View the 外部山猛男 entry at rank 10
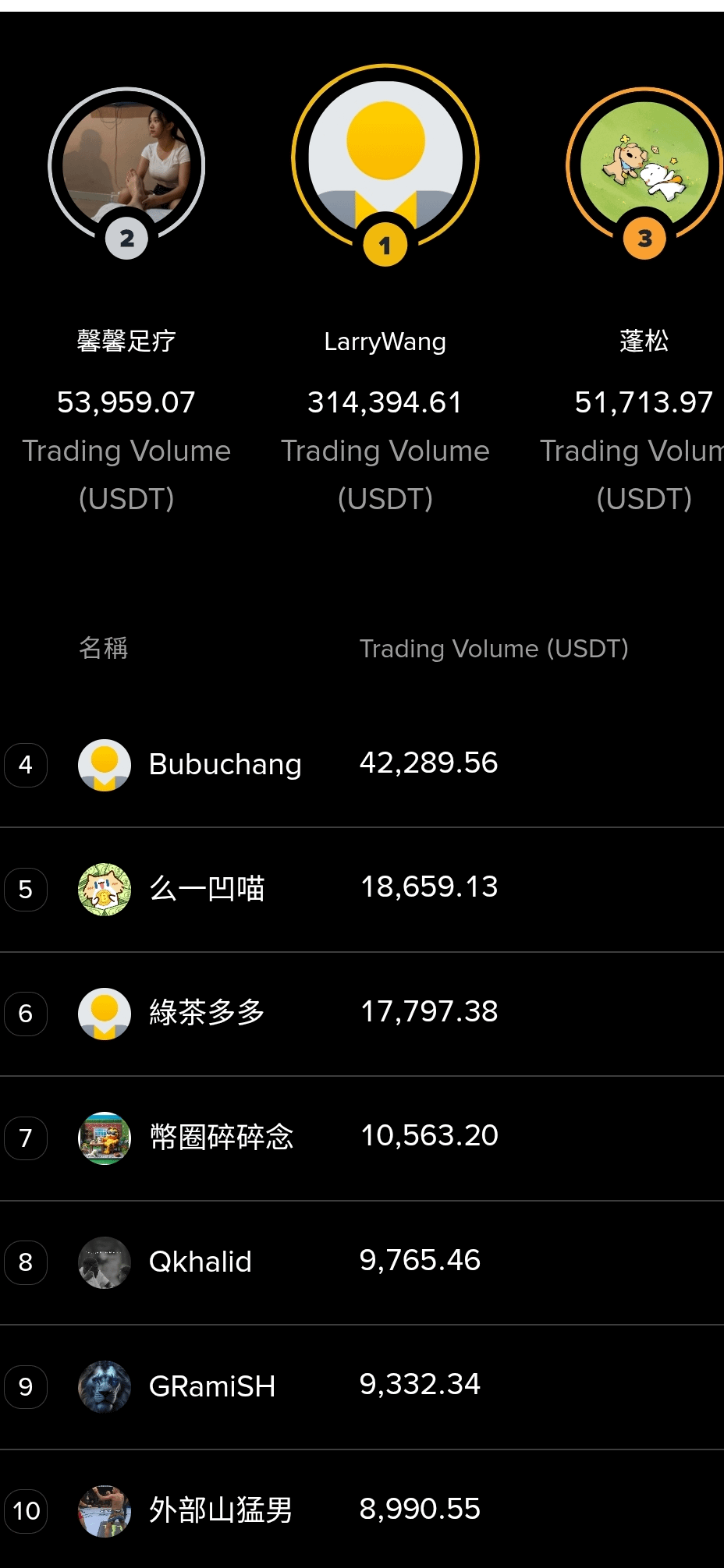The image size is (724, 1568). 362,1510
